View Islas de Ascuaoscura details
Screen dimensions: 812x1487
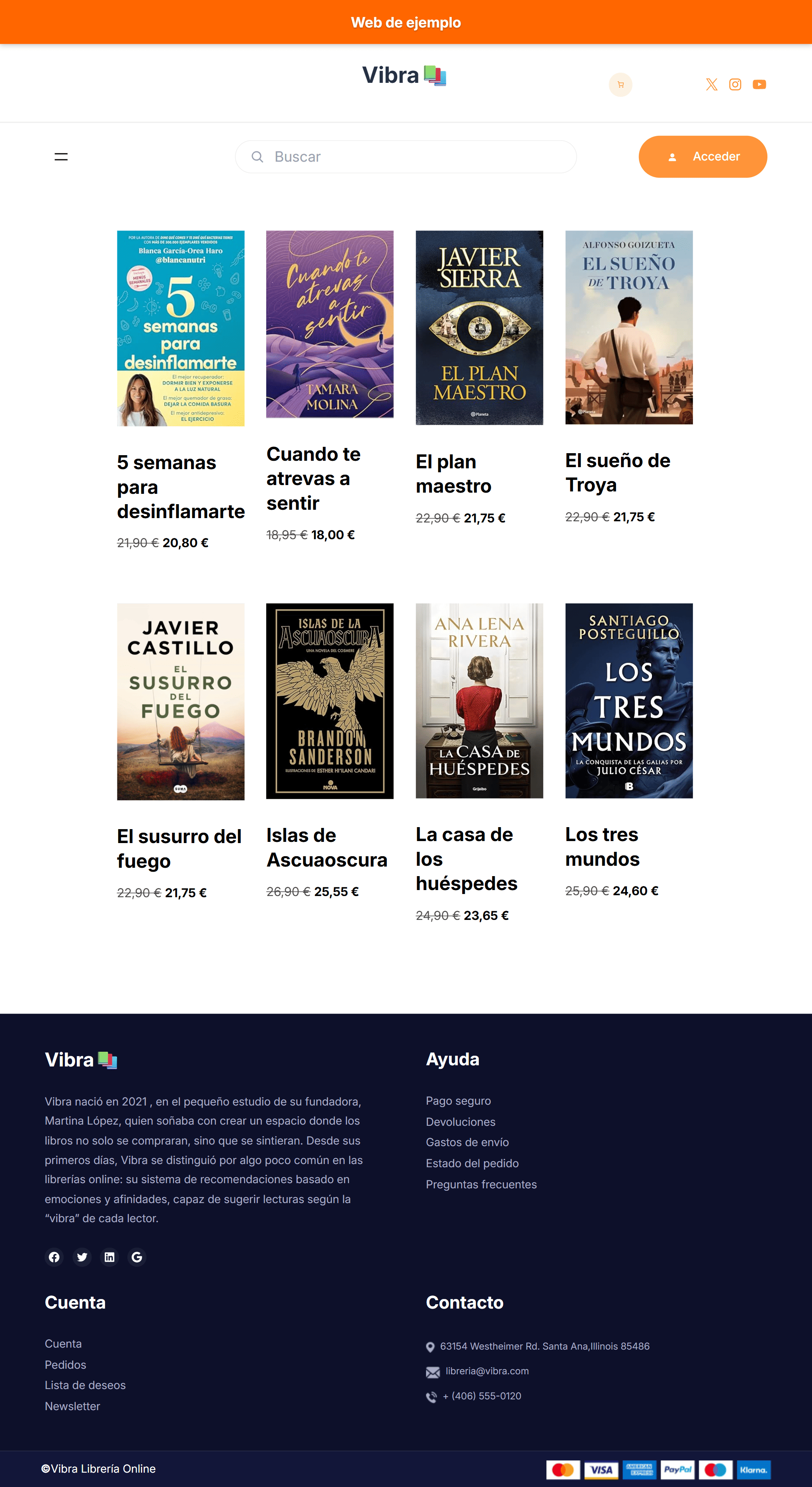pyautogui.click(x=330, y=701)
